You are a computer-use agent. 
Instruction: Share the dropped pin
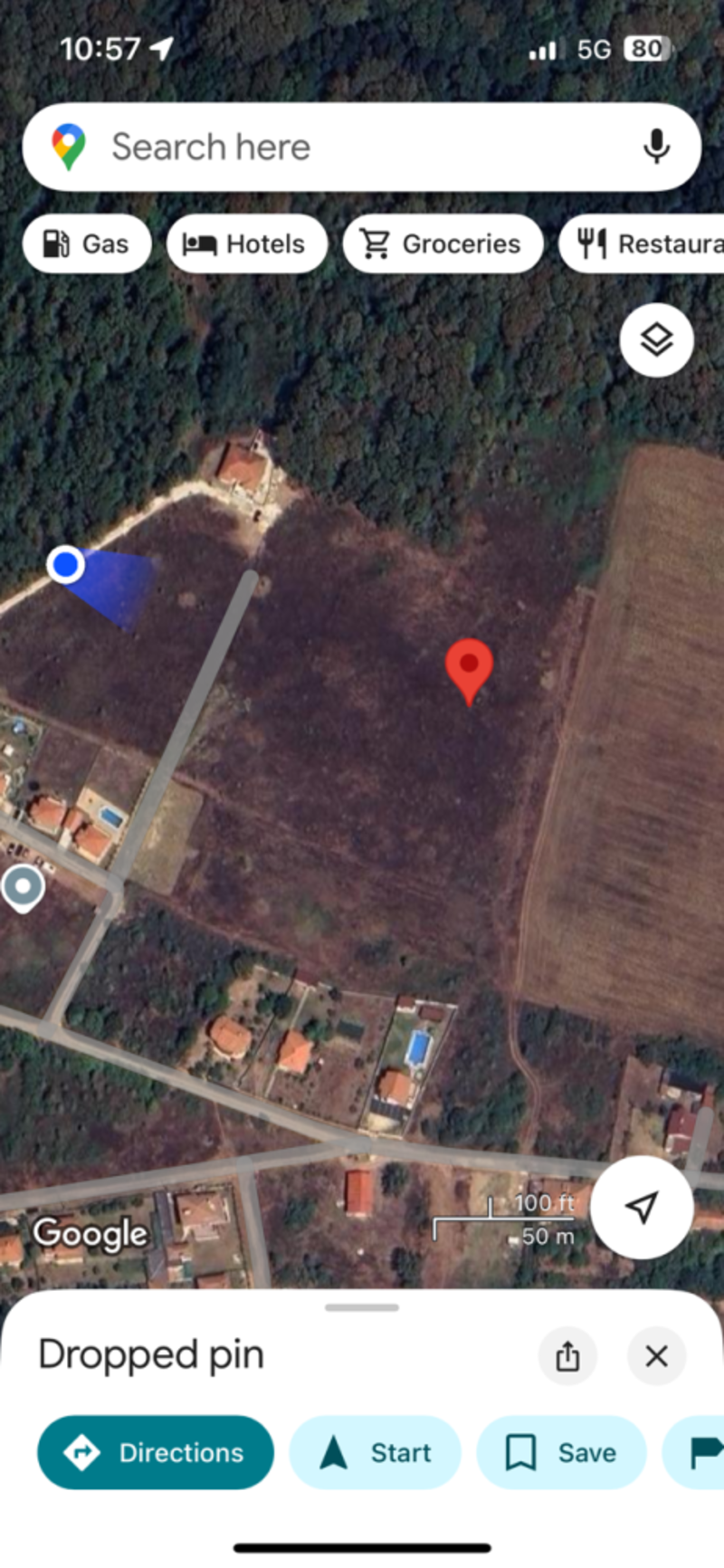pos(567,1355)
